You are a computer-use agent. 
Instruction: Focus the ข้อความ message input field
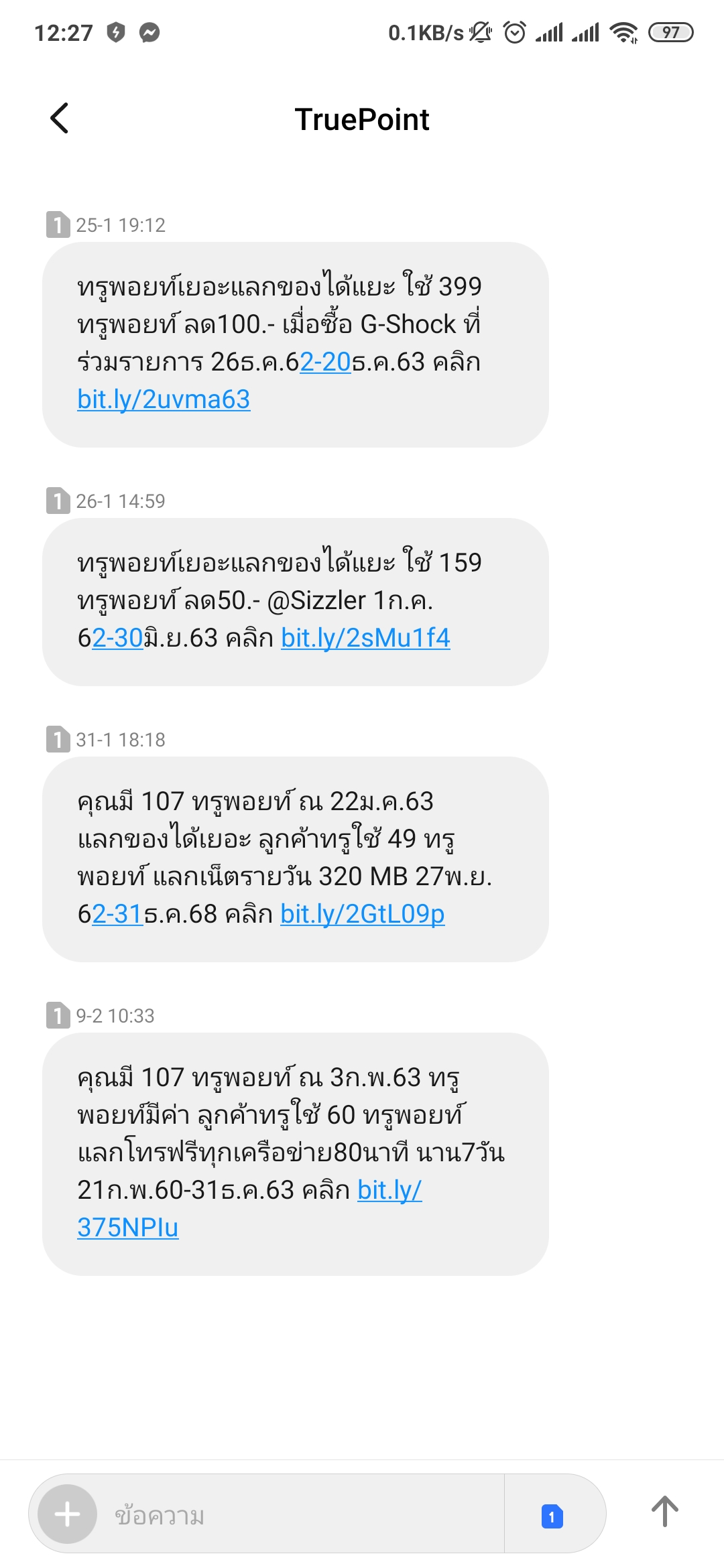point(302,1515)
